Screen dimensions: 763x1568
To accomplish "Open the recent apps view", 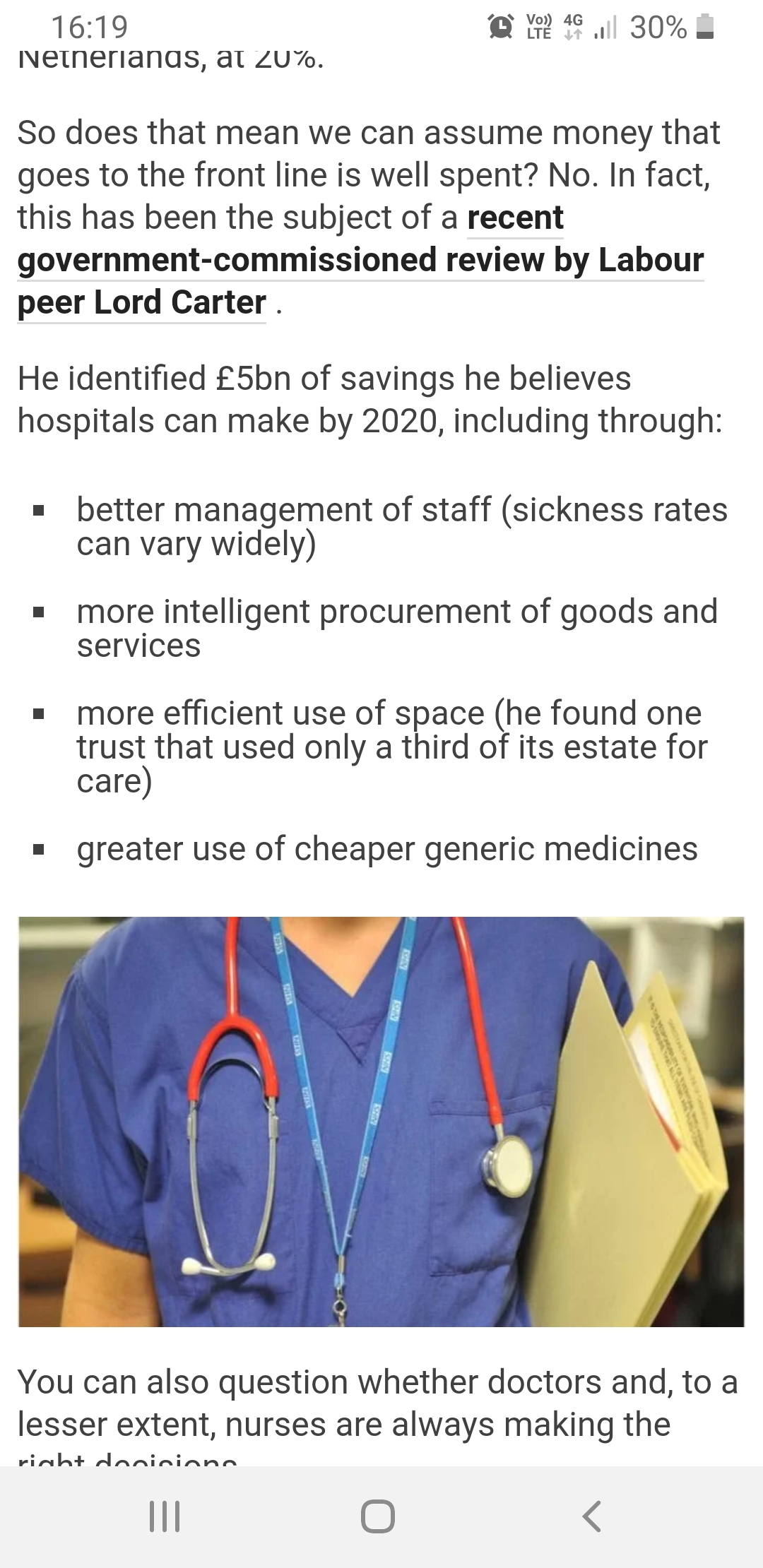I will pos(165,1516).
